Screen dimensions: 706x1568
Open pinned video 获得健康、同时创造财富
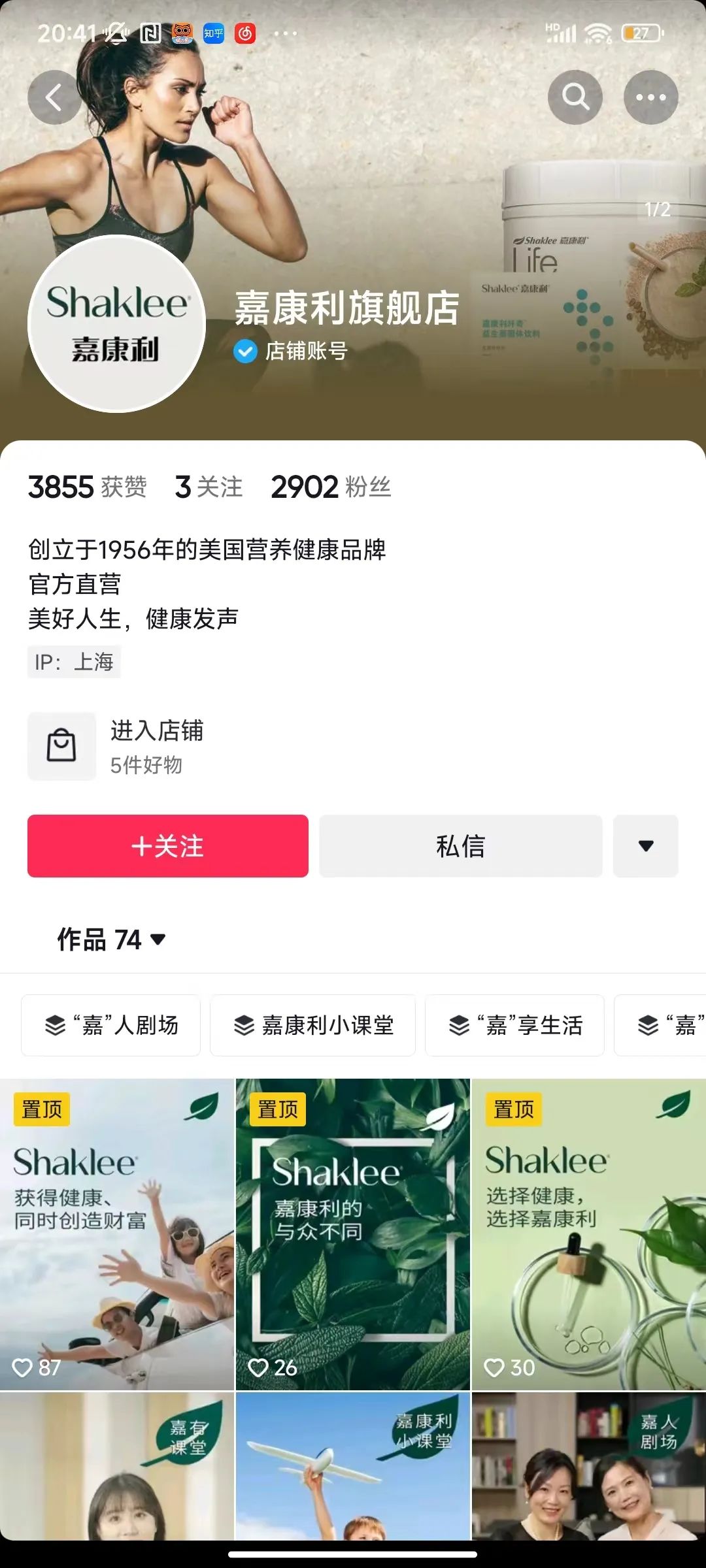[117, 1235]
